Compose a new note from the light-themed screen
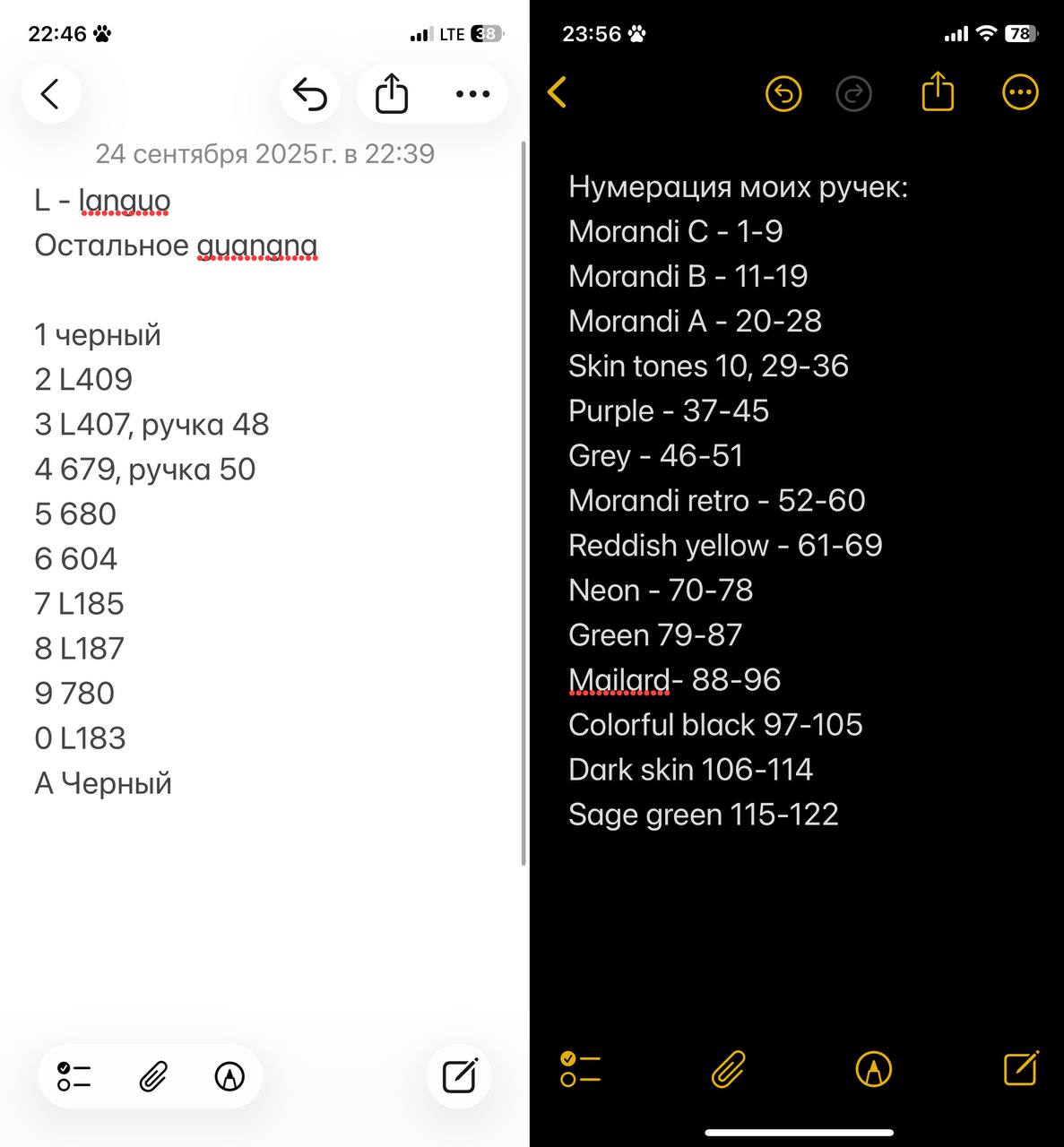 460,1075
